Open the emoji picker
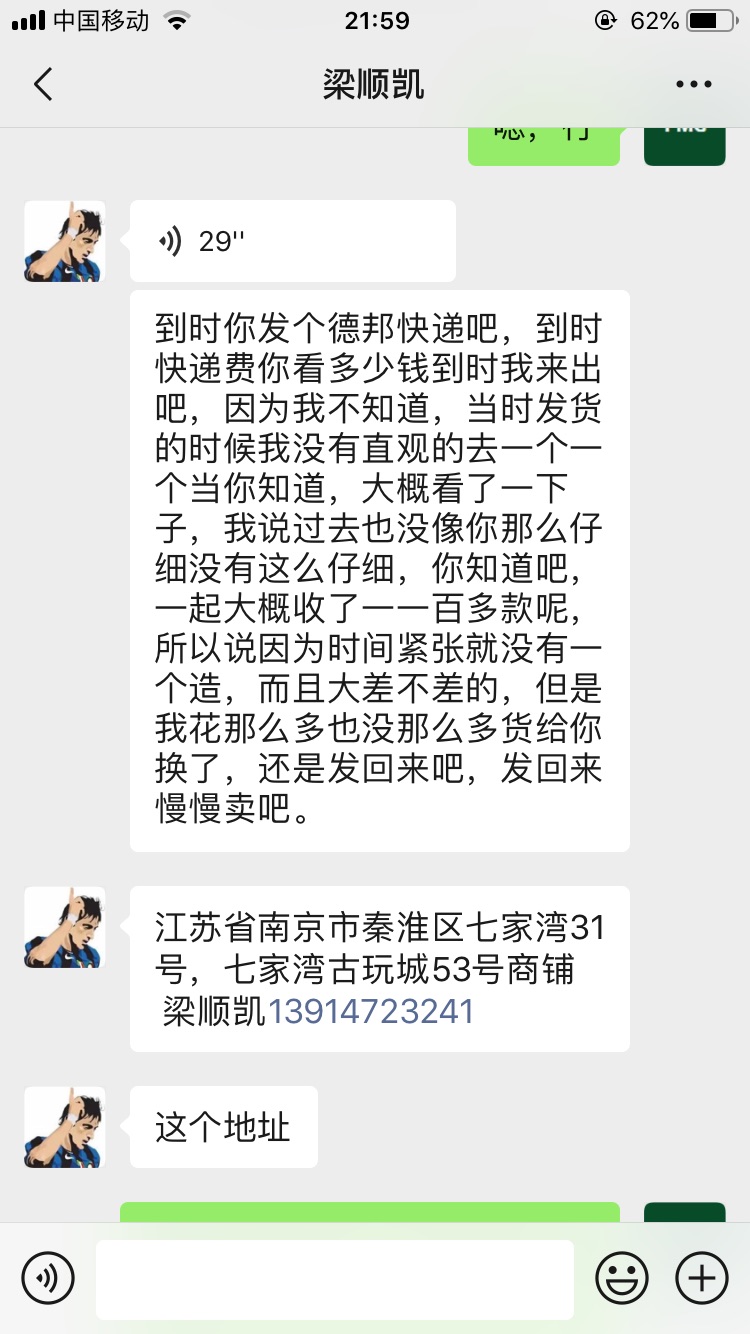The width and height of the screenshot is (750, 1334). point(622,1278)
